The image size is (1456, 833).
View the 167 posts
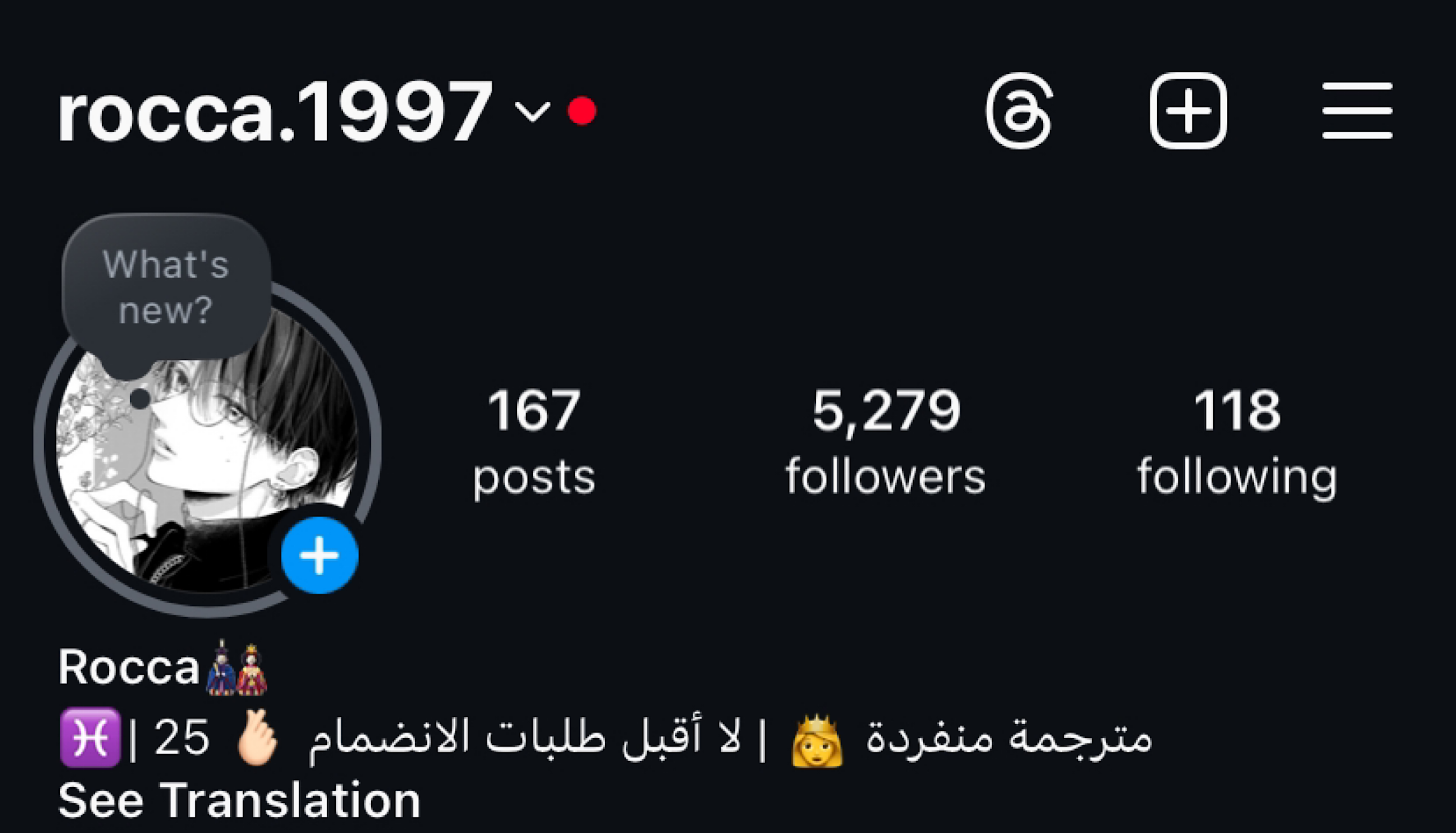(x=533, y=441)
